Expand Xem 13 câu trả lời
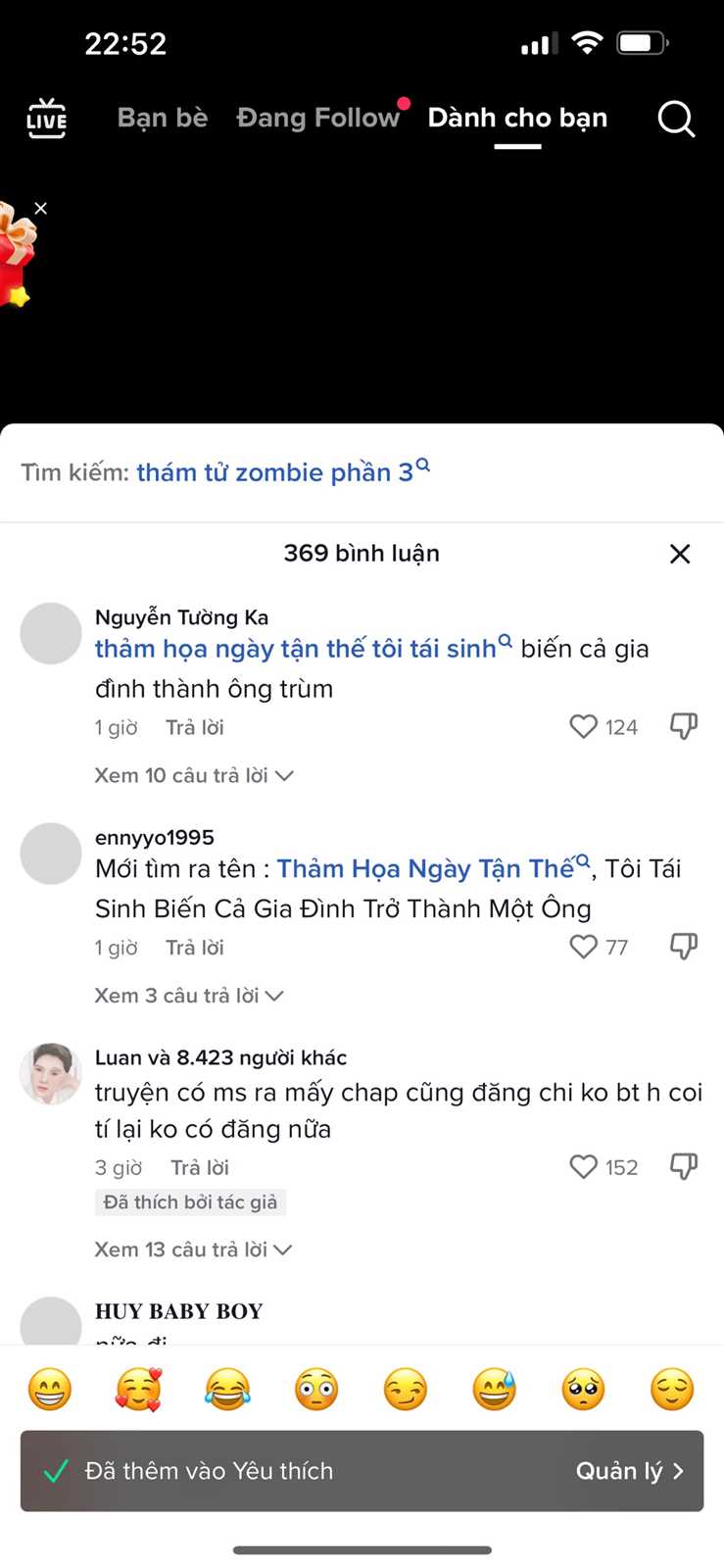724x1568 pixels. point(193,1249)
